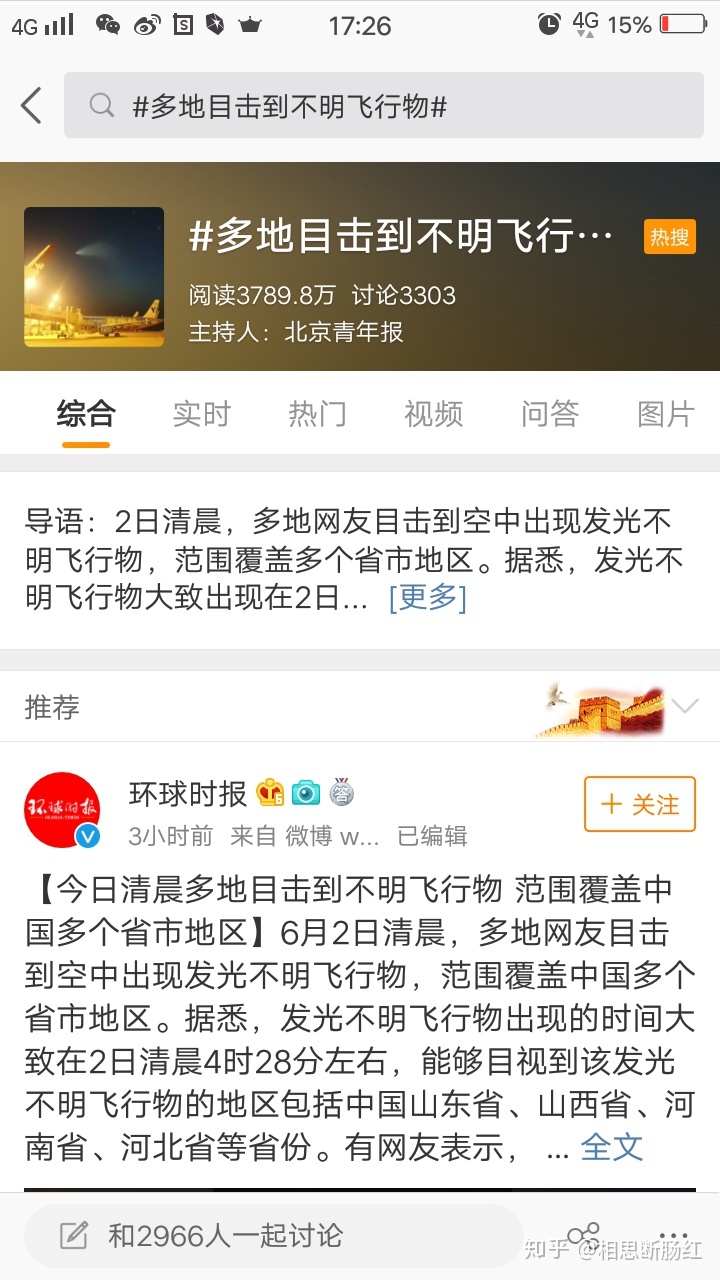Image resolution: width=720 pixels, height=1280 pixels.
Task: Switch to the 热门 tab
Action: coord(317,414)
